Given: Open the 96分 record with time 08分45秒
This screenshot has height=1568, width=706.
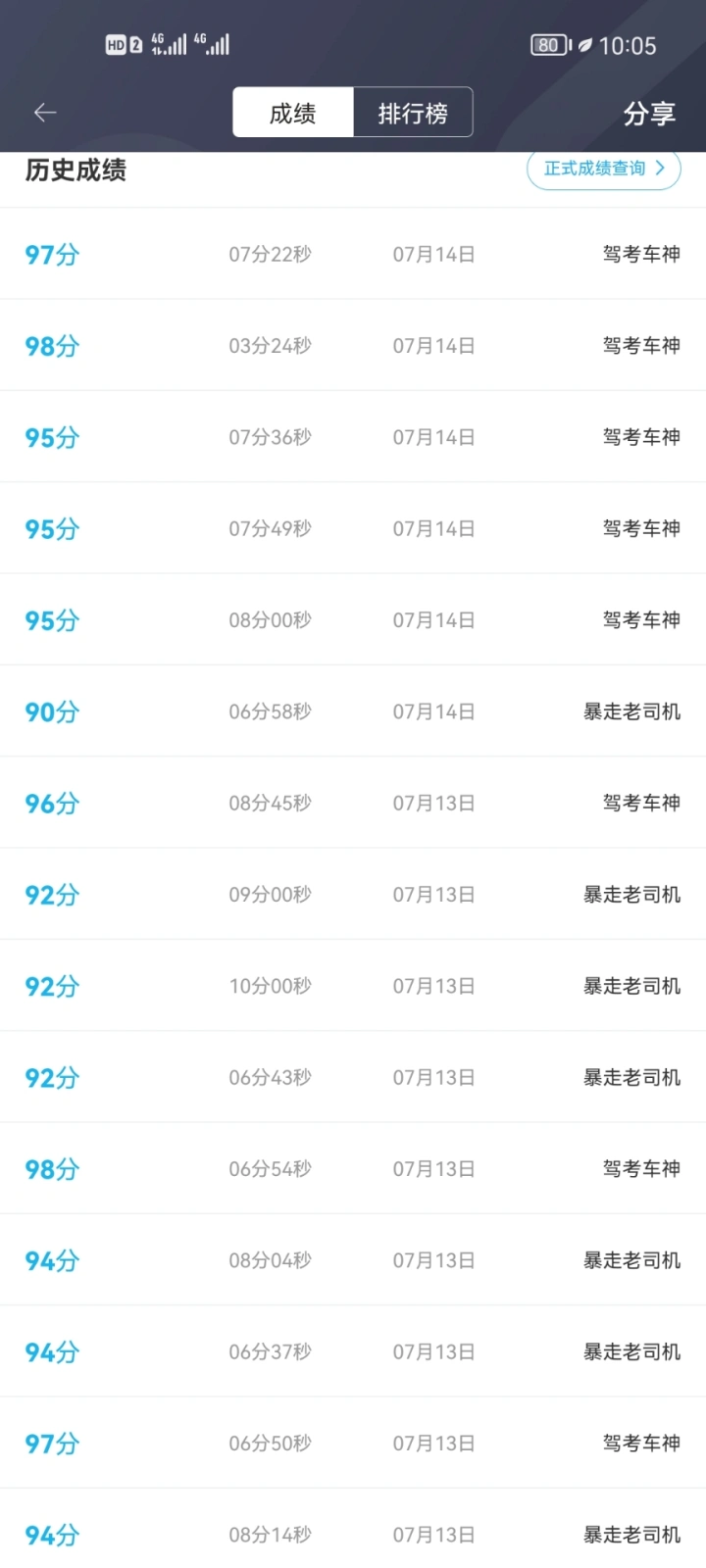Looking at the screenshot, I should point(353,803).
